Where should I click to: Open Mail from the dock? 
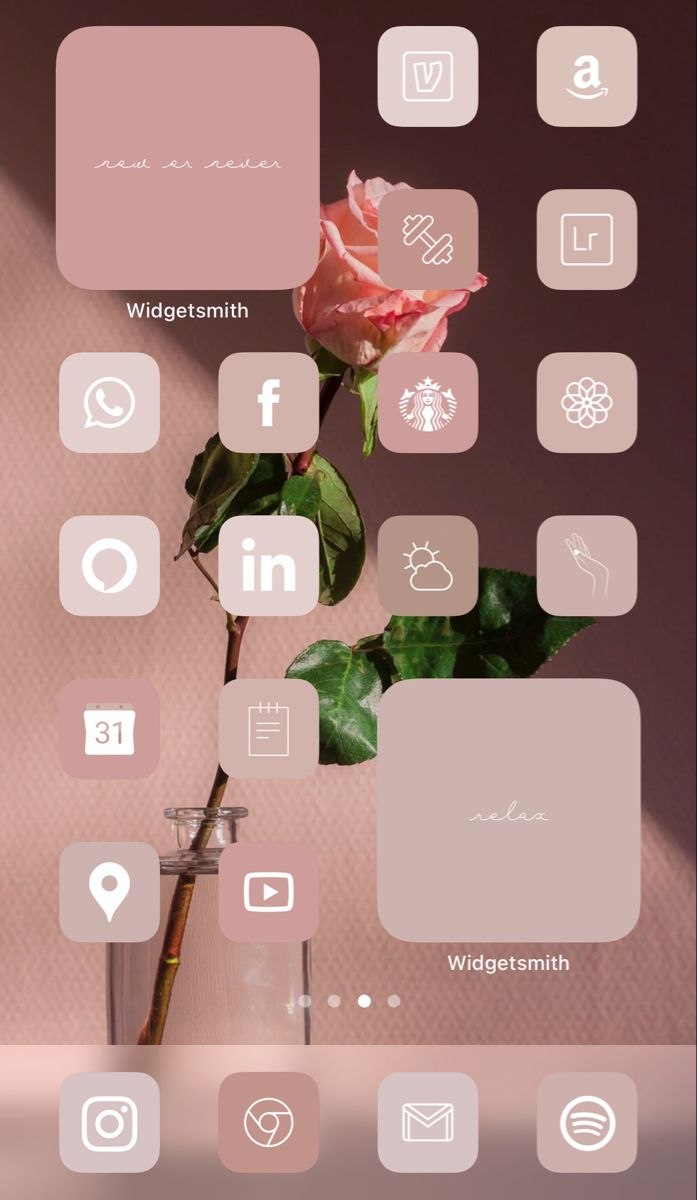[427, 1122]
